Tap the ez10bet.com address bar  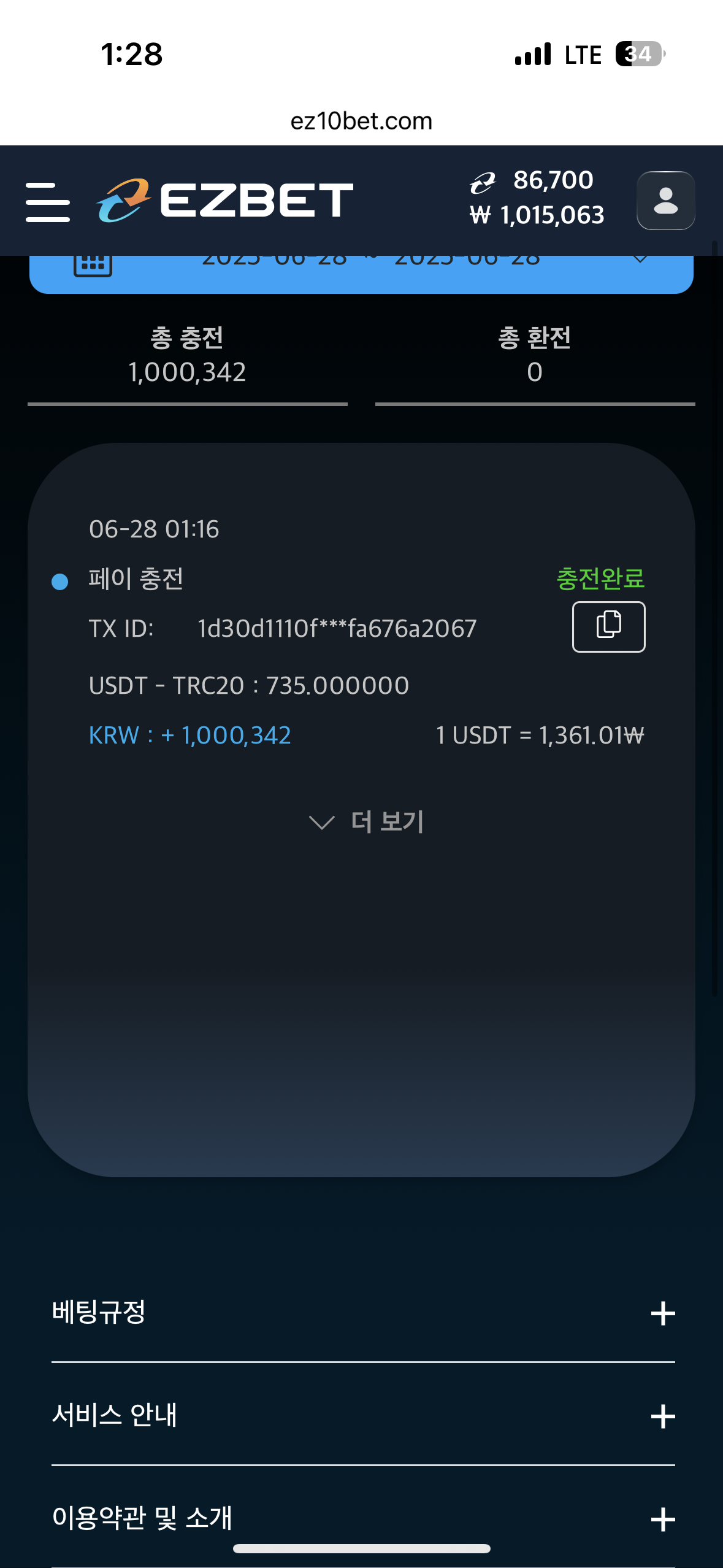[x=361, y=121]
